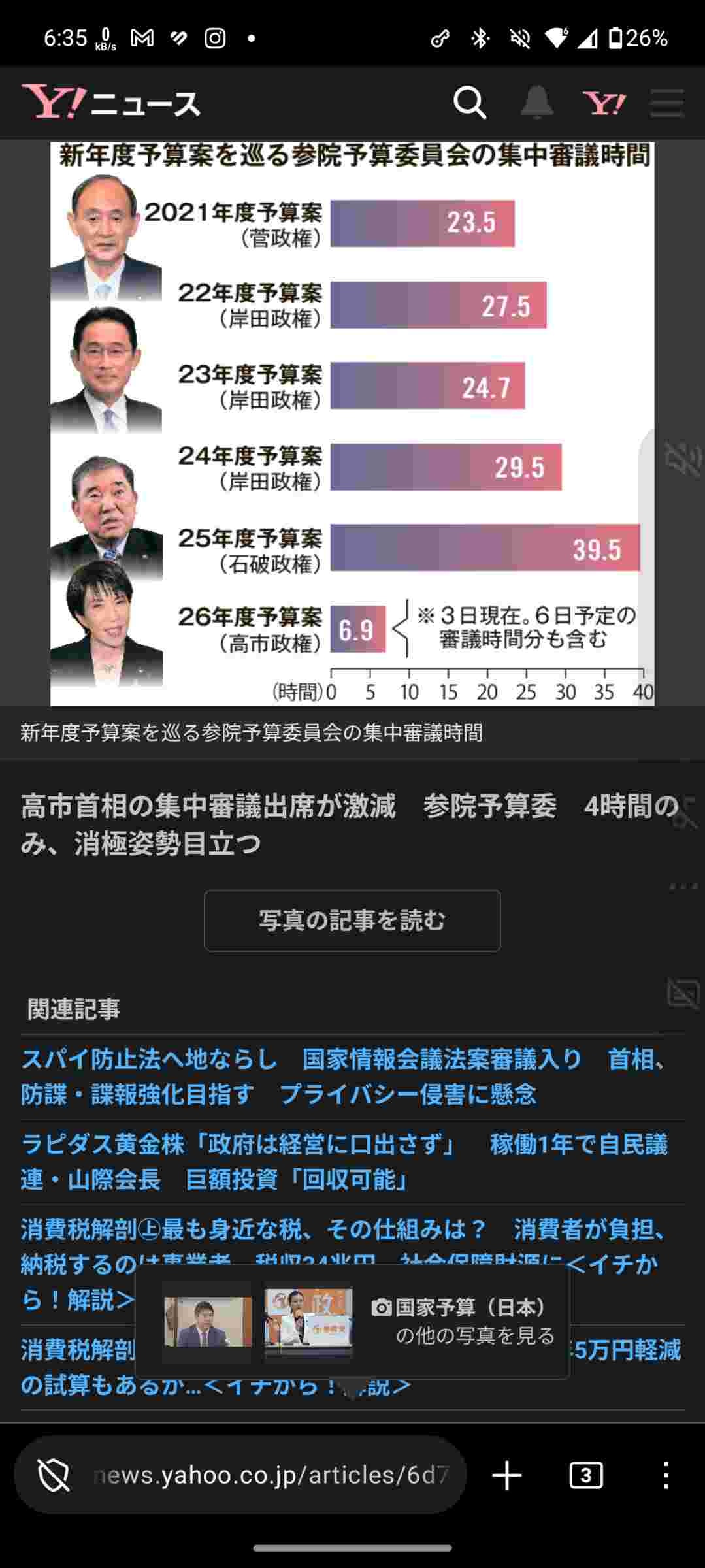Open the browser overflow menu

665,1475
